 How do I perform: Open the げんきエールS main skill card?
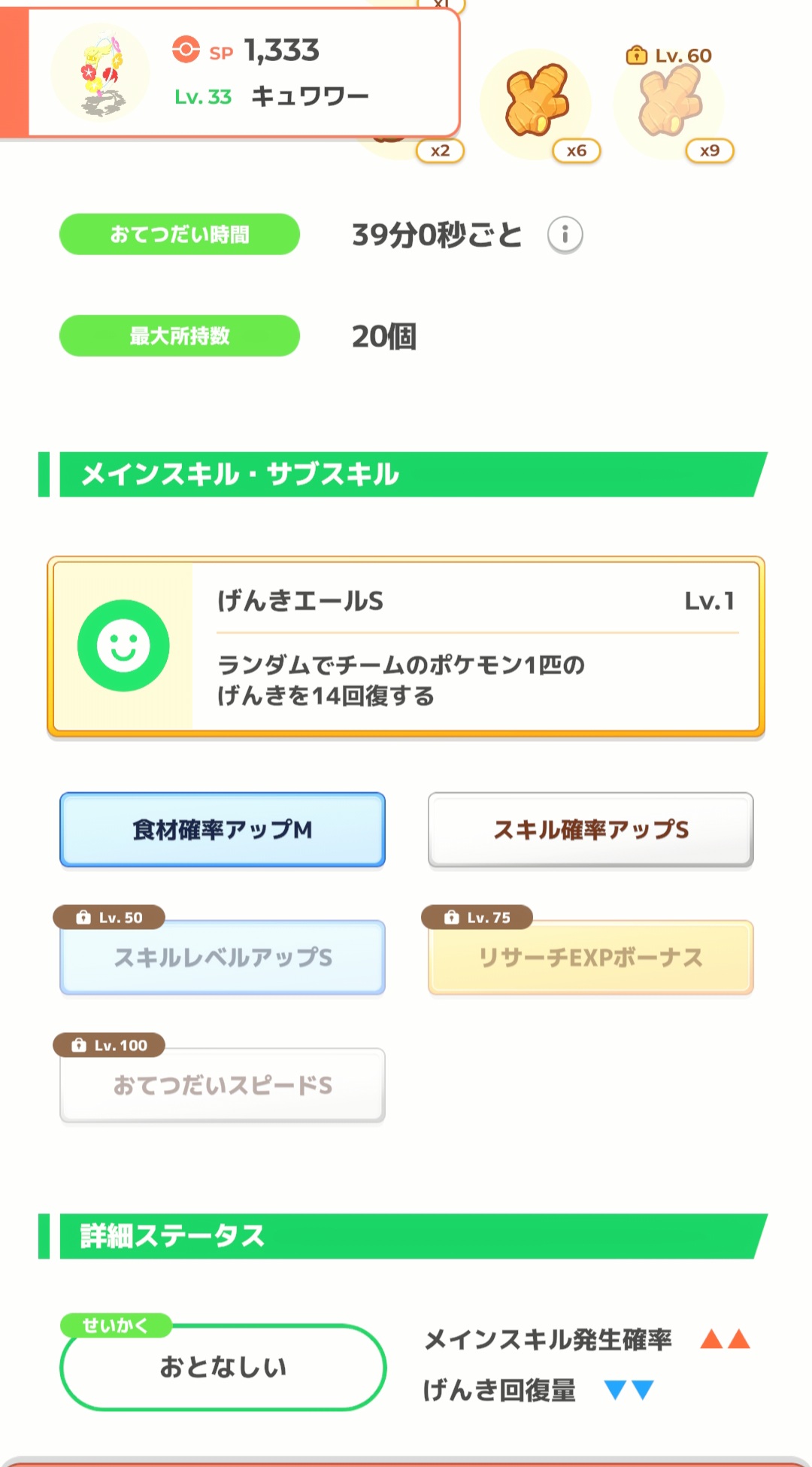[406, 646]
